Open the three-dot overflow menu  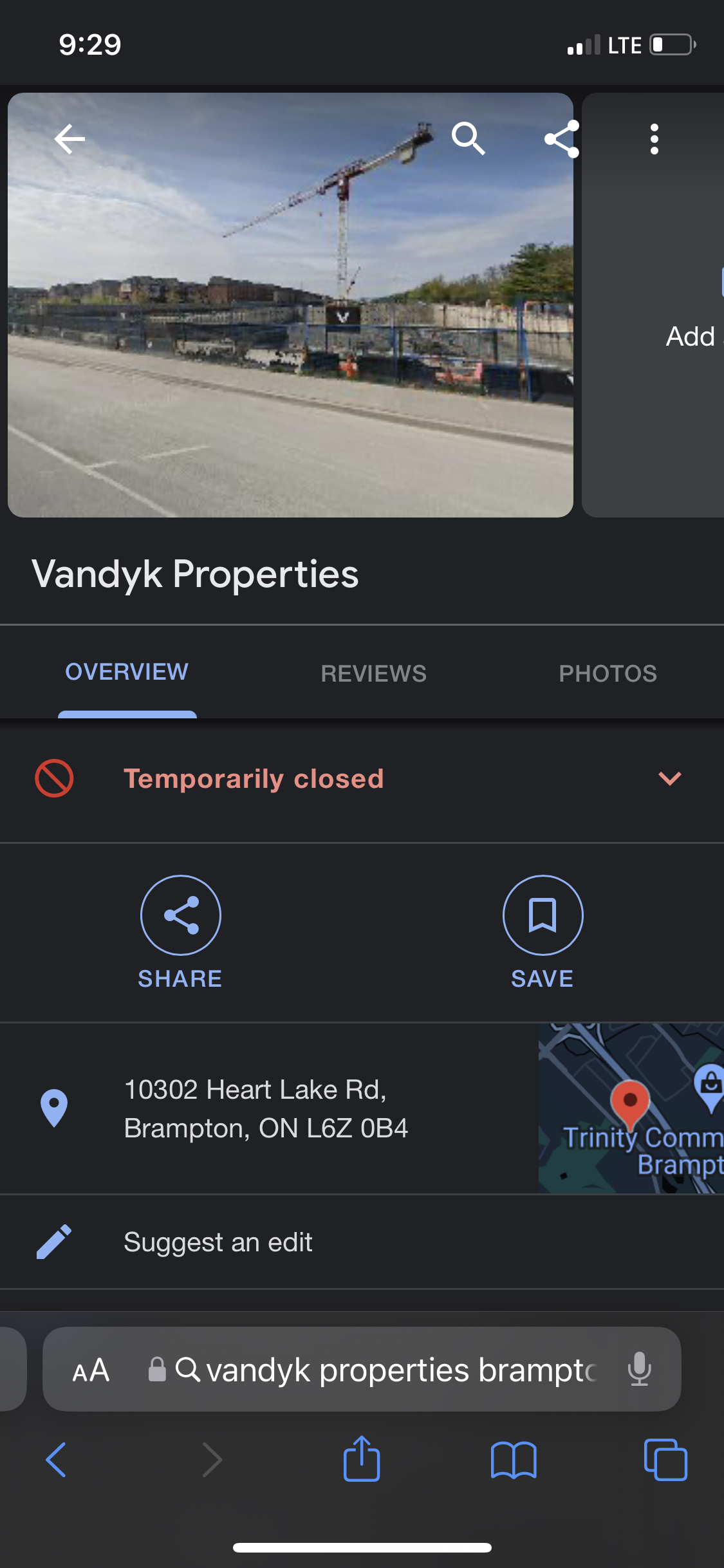[x=654, y=138]
